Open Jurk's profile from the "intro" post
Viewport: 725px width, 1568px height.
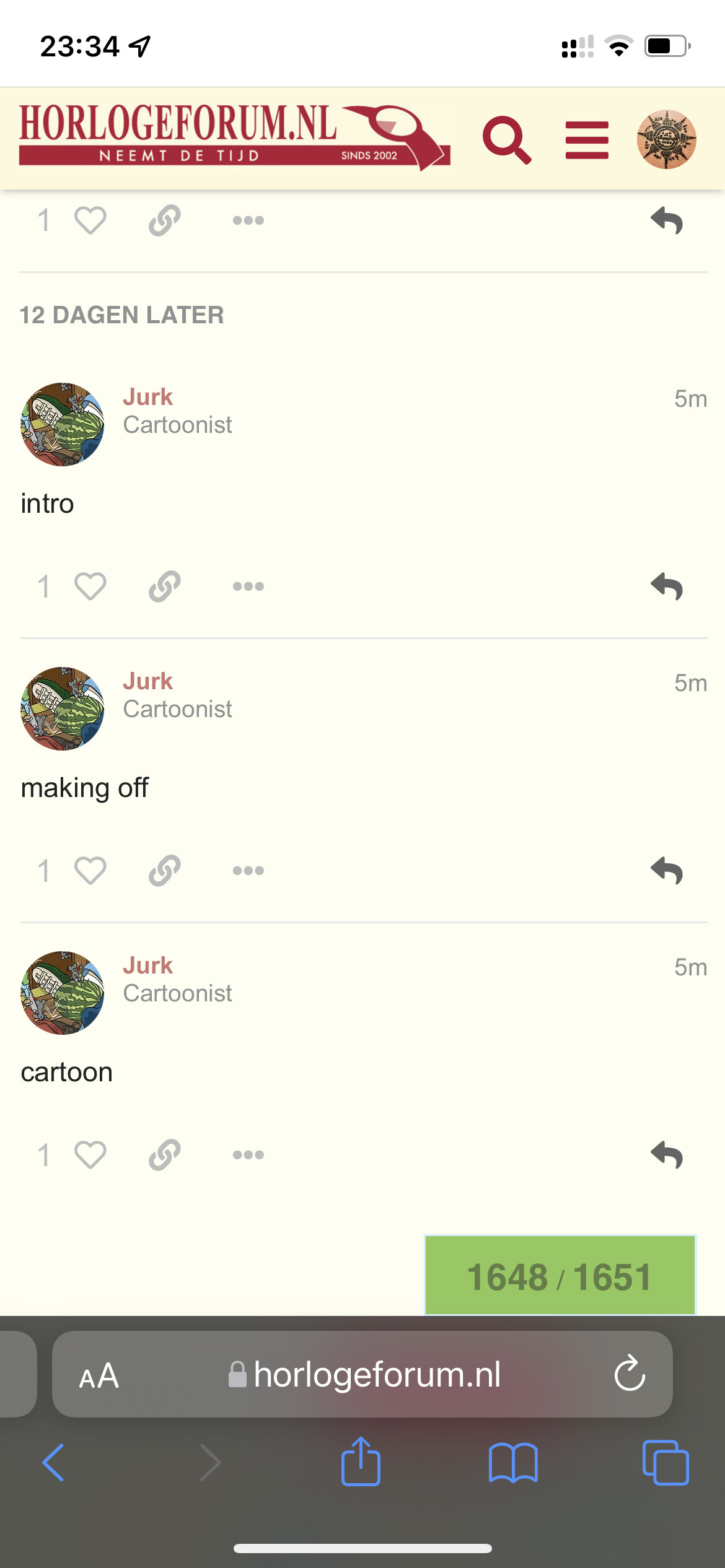(147, 397)
